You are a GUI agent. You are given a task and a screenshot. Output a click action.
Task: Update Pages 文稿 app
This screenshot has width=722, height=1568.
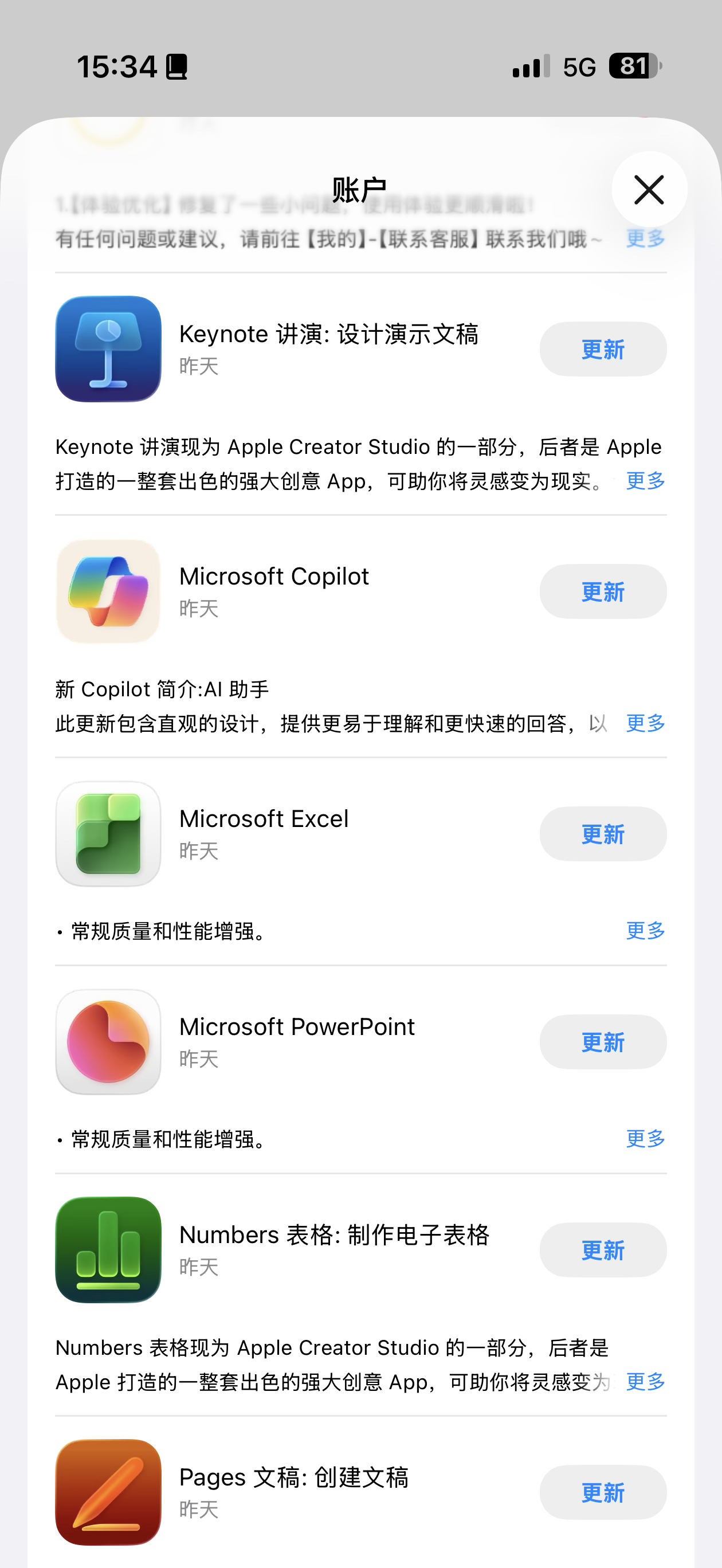[603, 1492]
